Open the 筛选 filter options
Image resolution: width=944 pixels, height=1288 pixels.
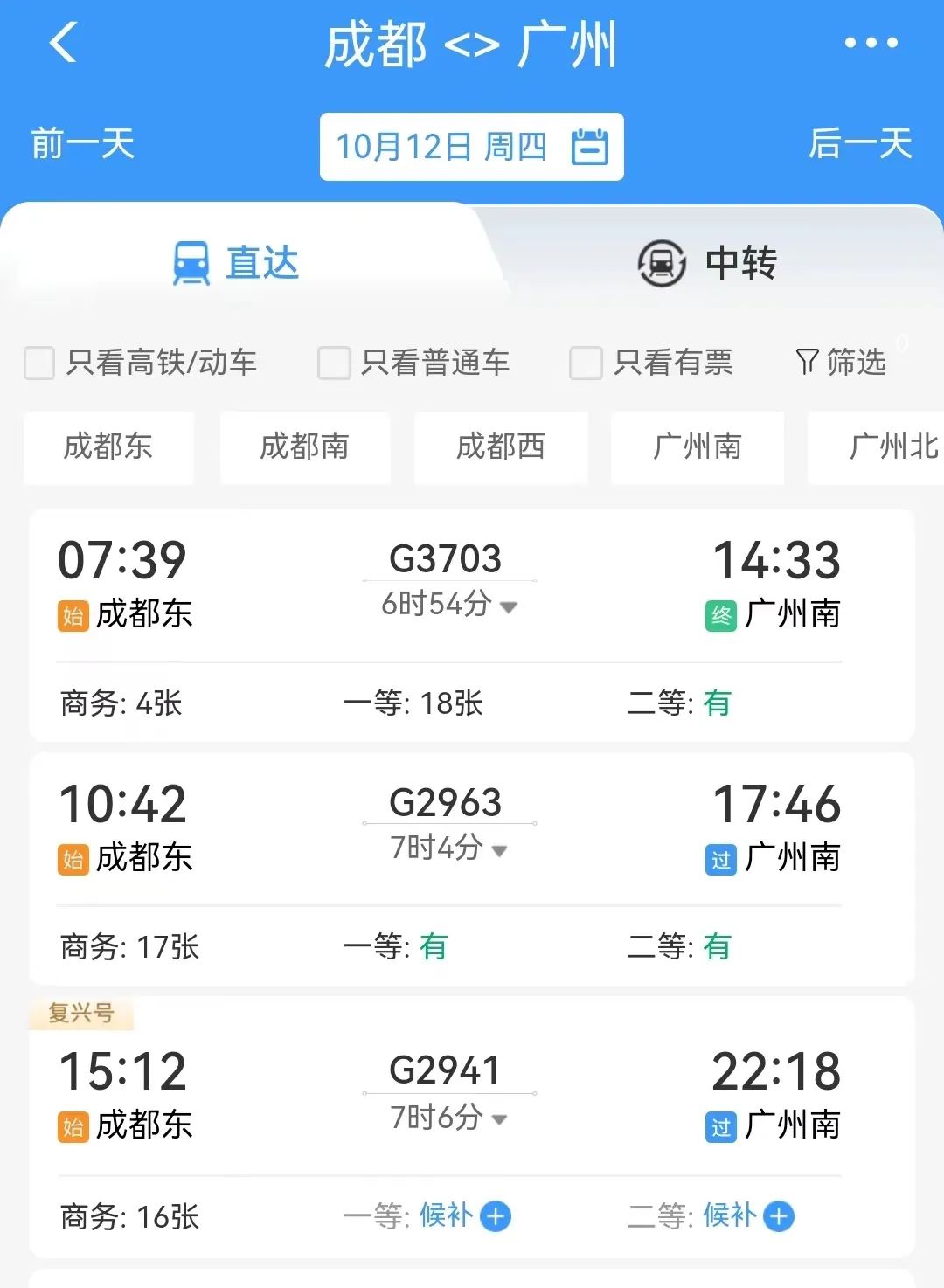coord(841,362)
